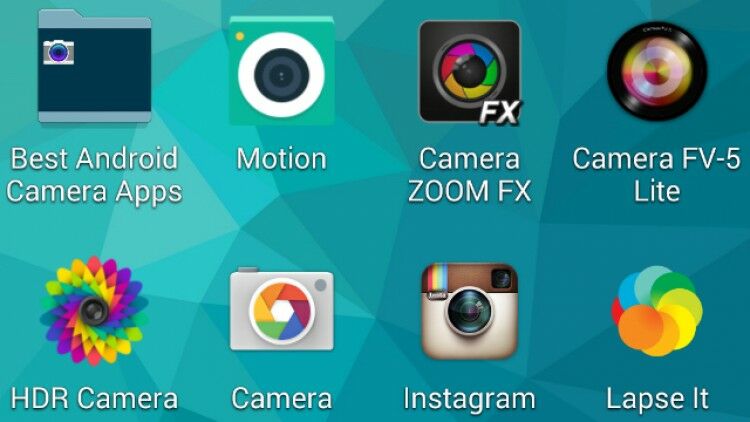Open Camera ZOOM FX

469,72
